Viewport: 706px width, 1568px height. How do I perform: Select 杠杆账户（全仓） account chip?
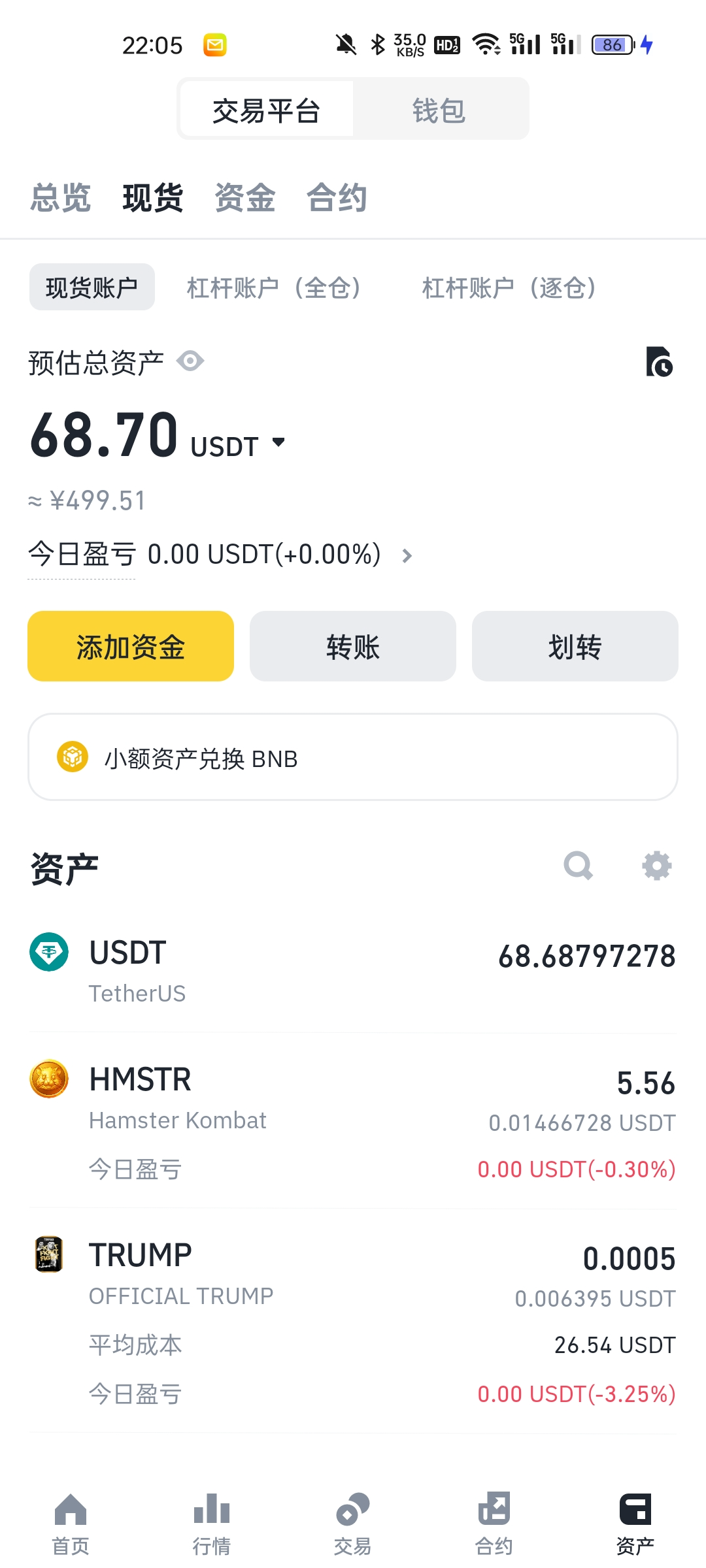[x=274, y=287]
